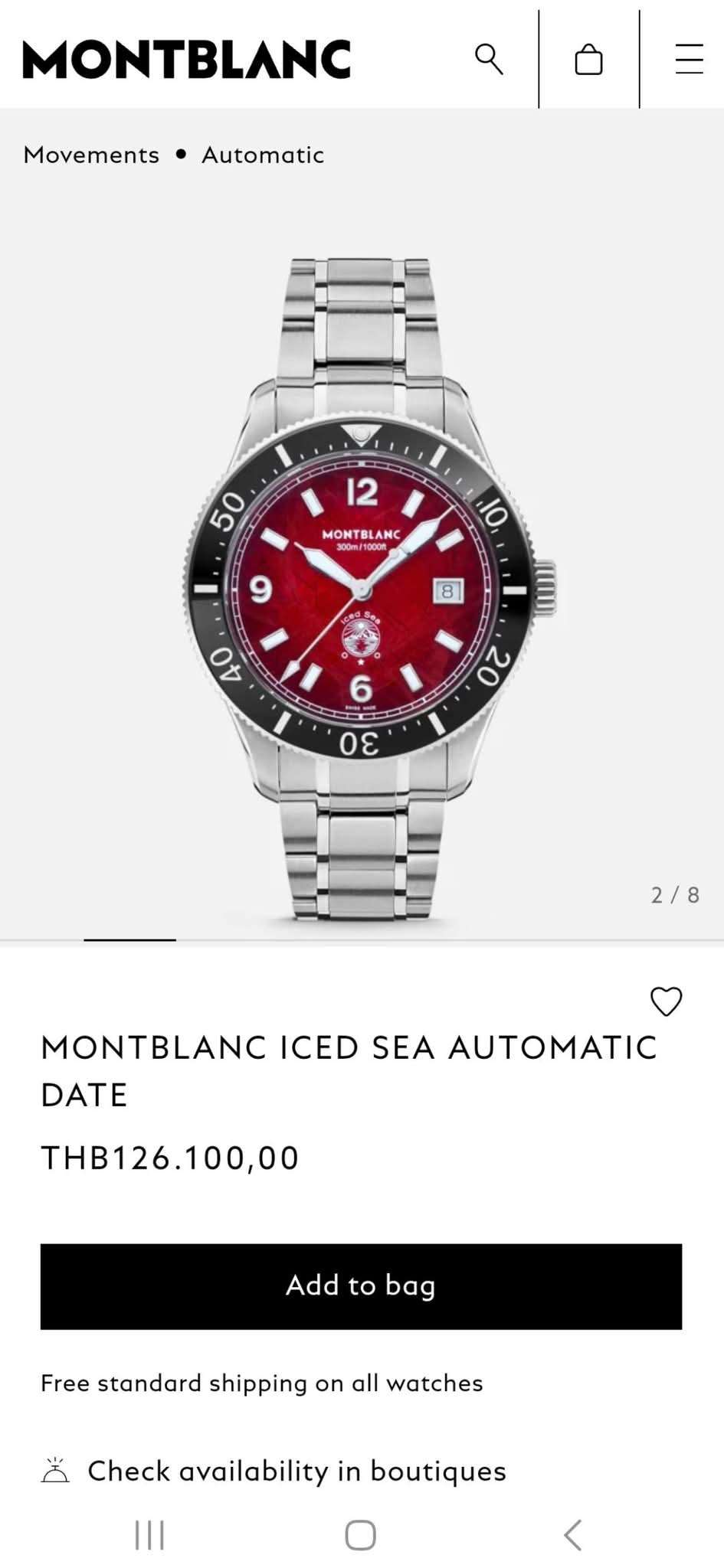Open the hamburger menu
This screenshot has width=724, height=1568.
point(689,59)
